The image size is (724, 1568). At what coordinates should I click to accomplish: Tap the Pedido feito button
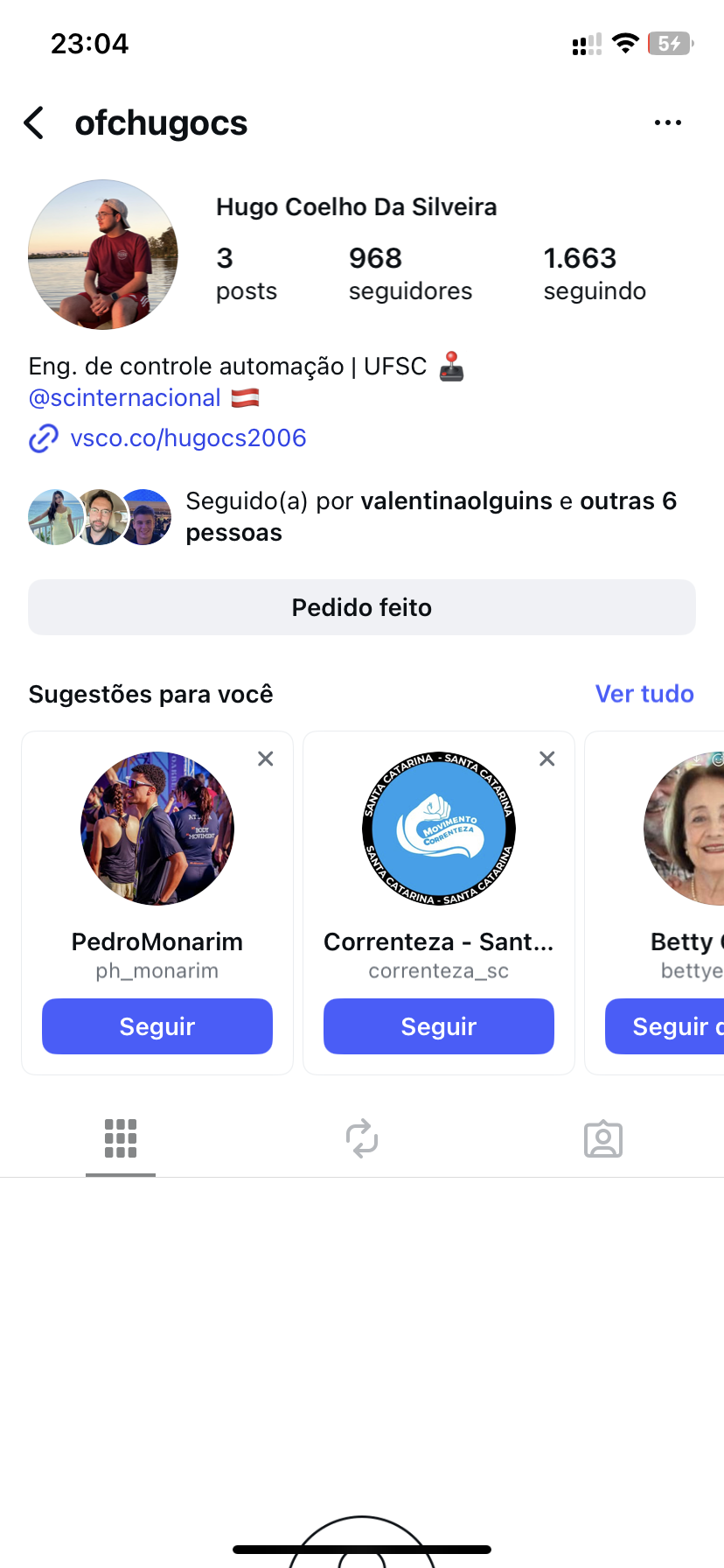(362, 607)
